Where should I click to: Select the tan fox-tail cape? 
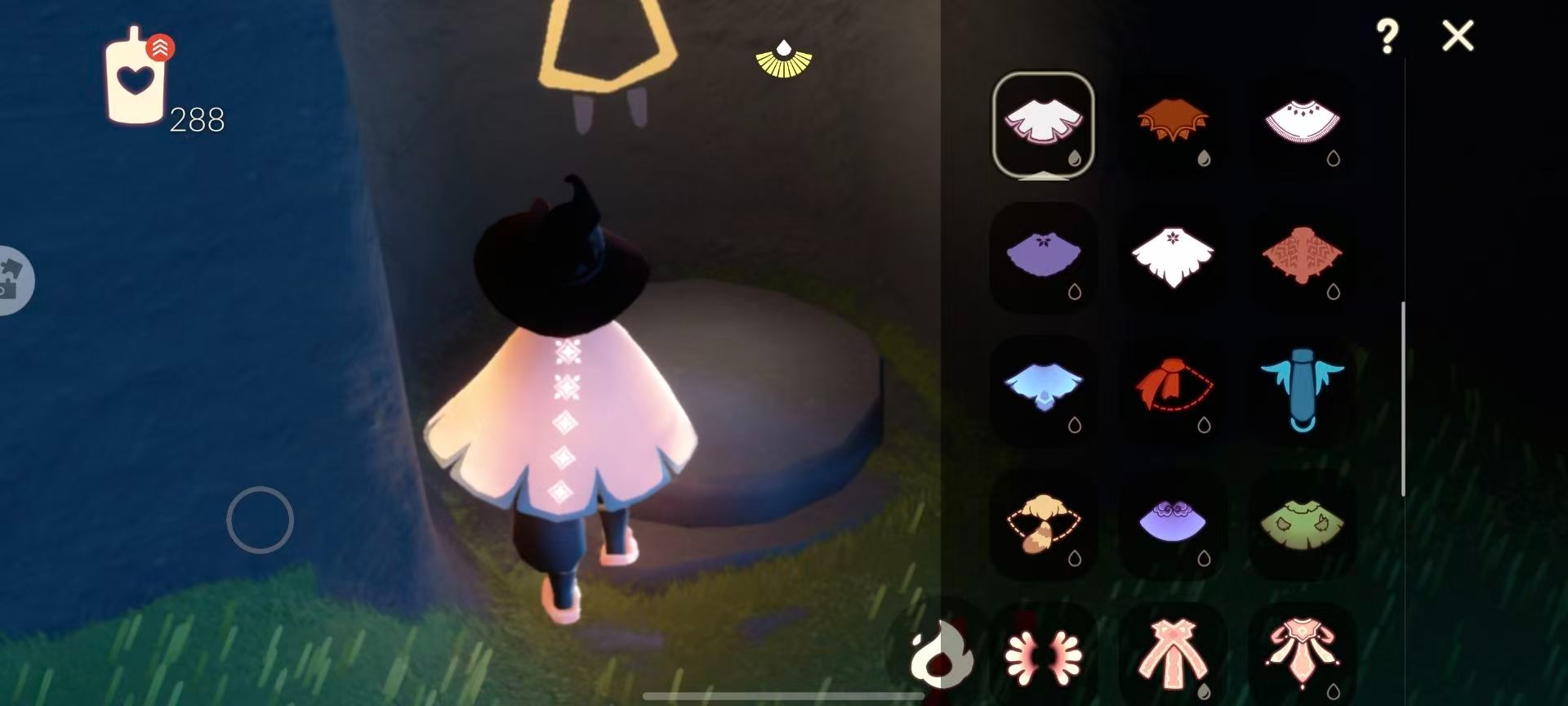click(1043, 523)
